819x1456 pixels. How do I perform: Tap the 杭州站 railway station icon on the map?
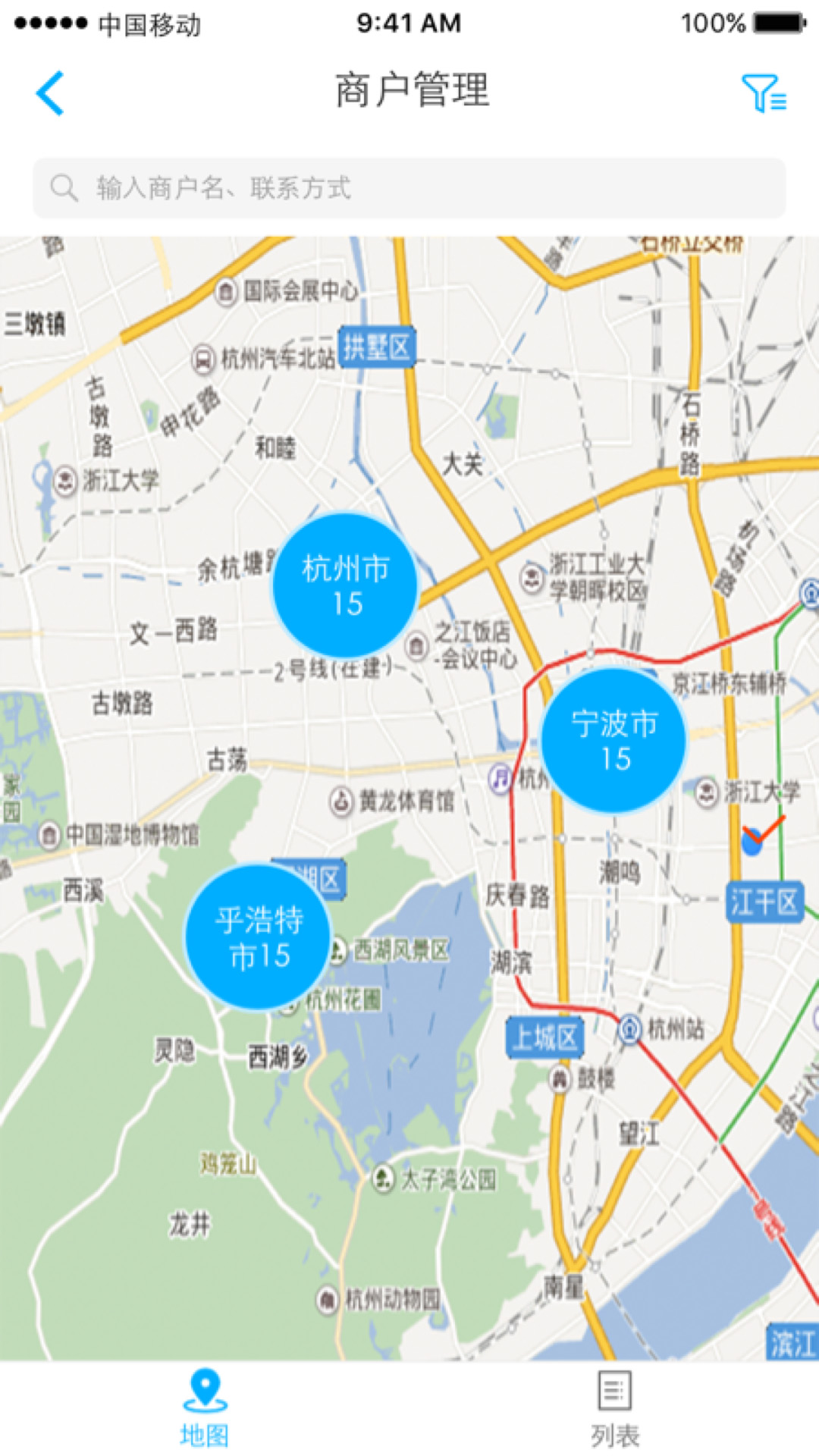(x=630, y=1031)
